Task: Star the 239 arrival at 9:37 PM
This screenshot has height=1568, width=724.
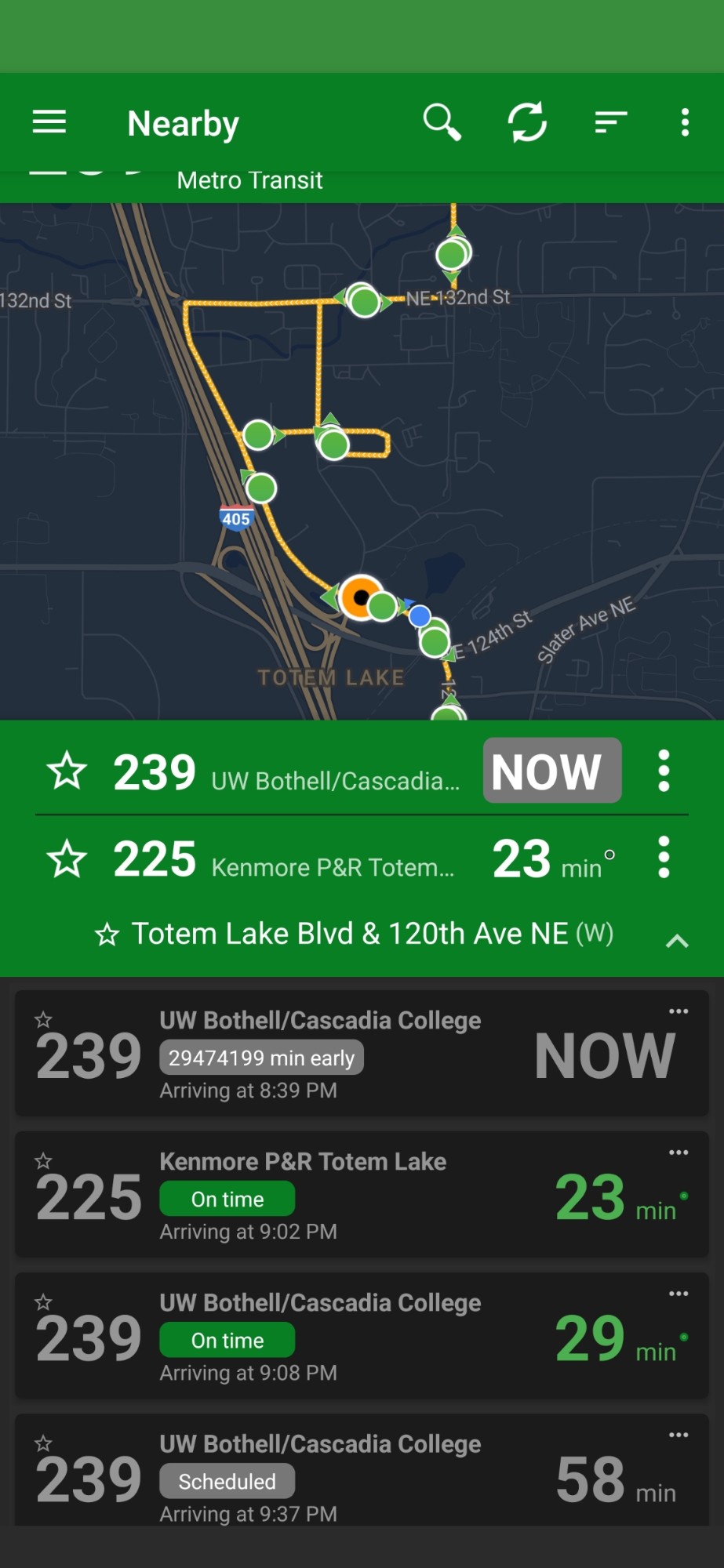Action: pos(43,1443)
